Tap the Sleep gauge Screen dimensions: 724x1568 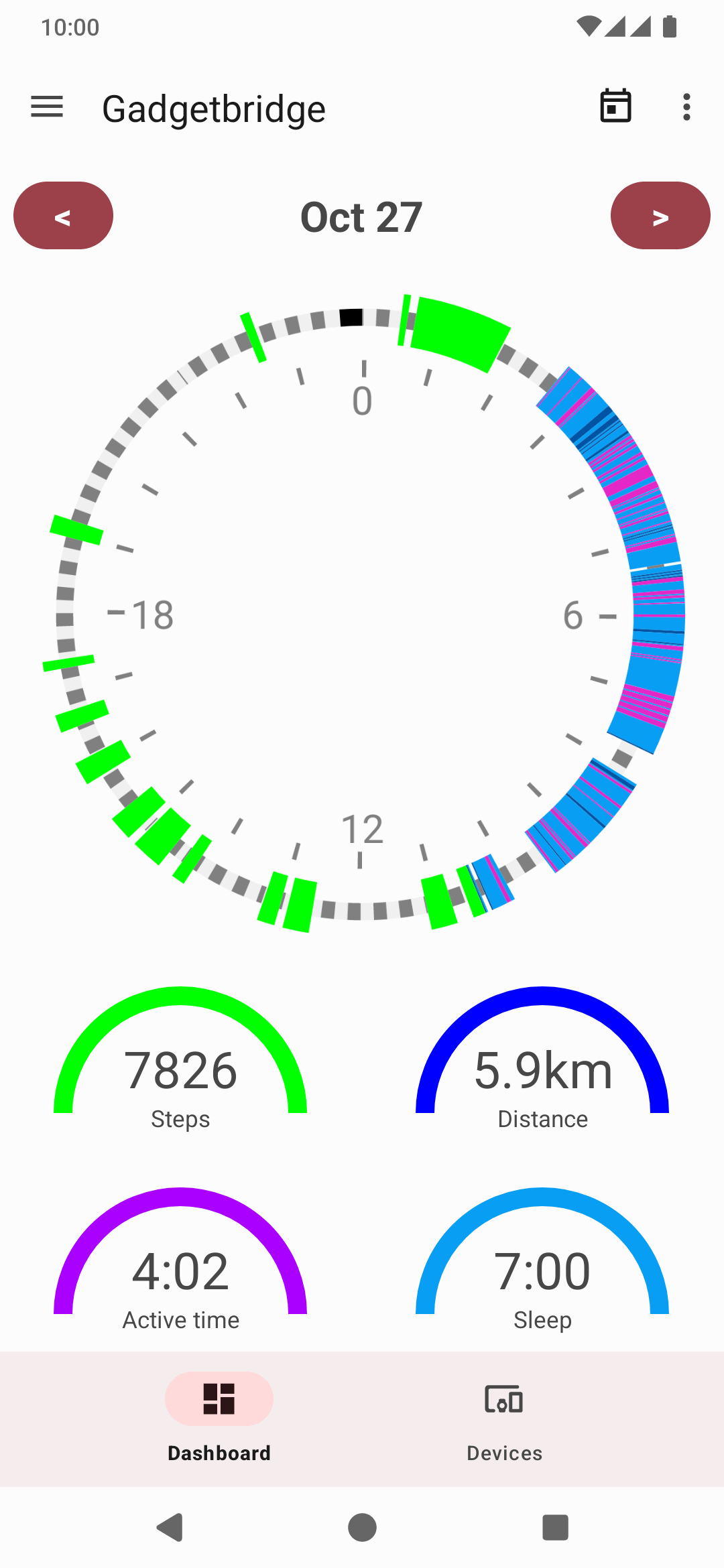coord(543,1273)
